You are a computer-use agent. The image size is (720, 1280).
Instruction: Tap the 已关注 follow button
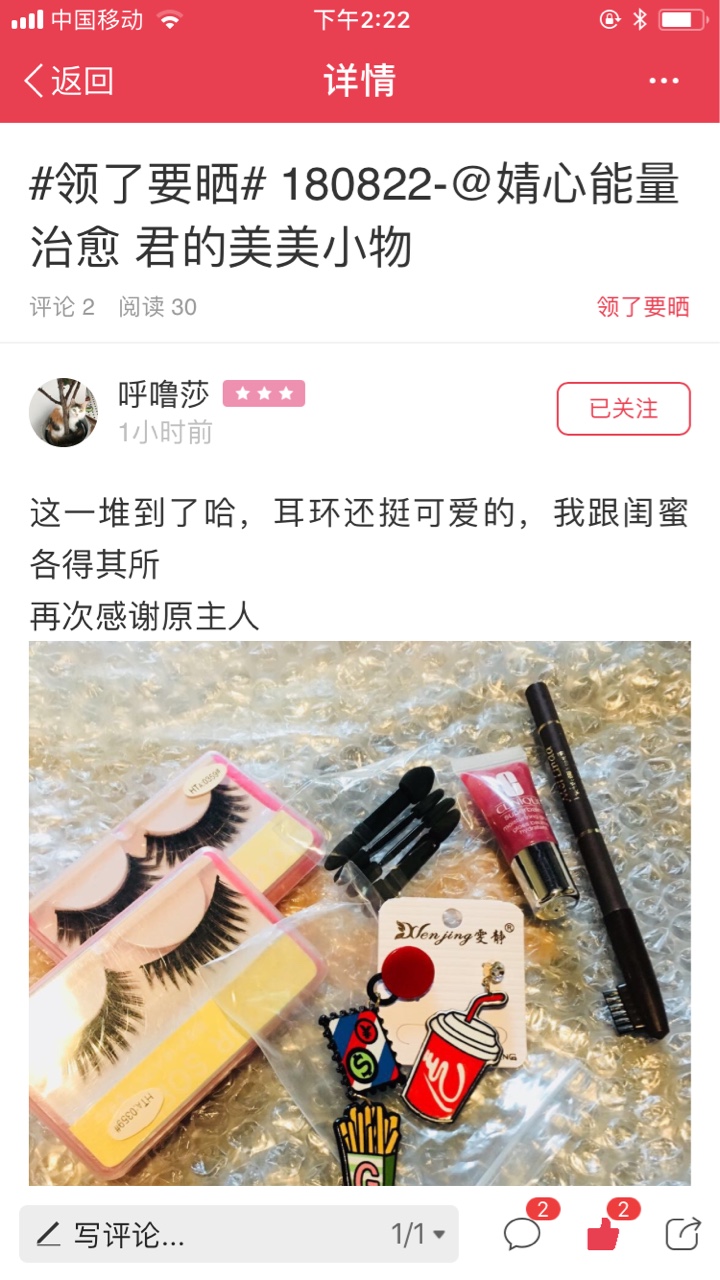[623, 409]
